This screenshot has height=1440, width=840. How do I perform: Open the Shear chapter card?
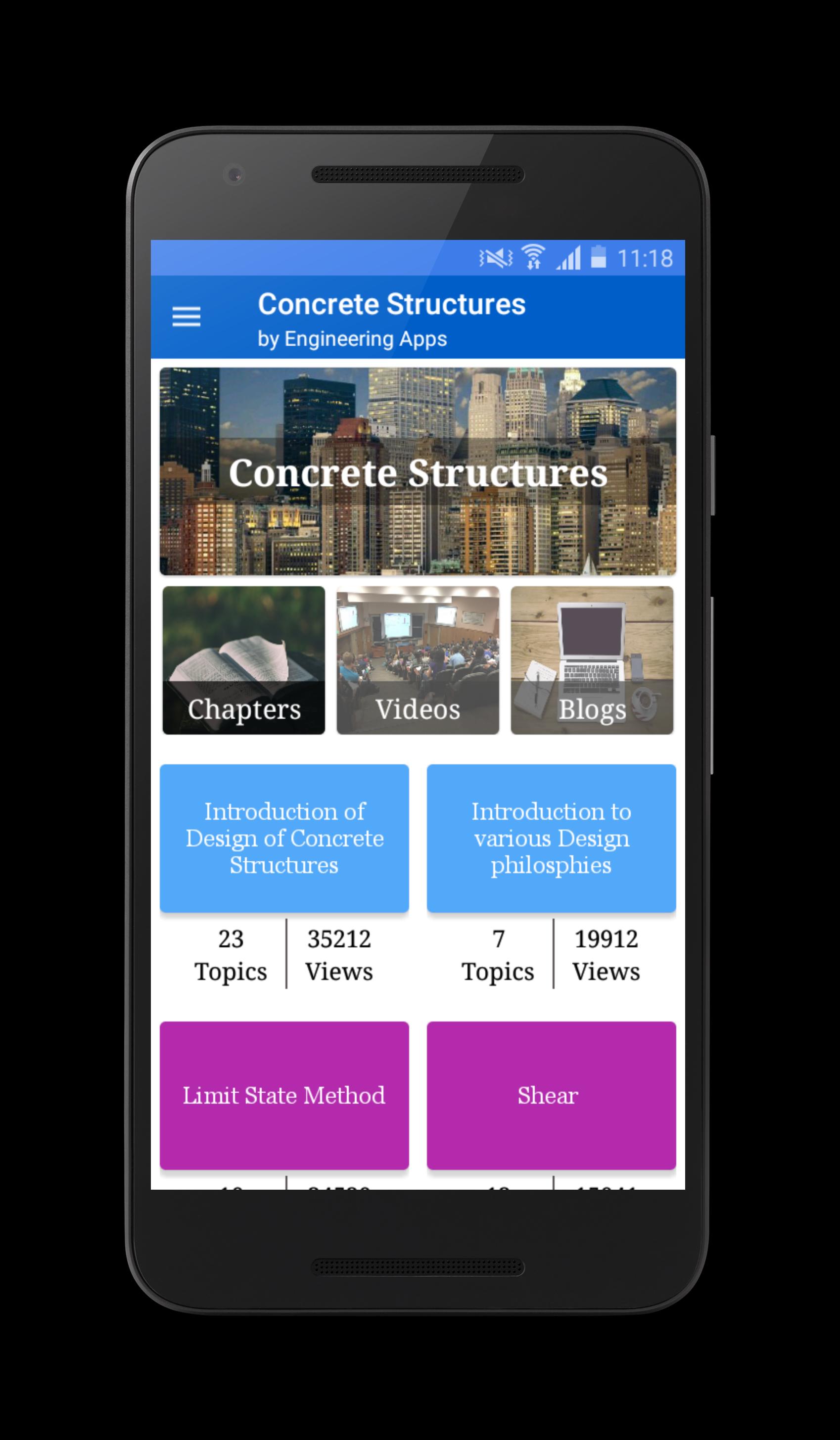[x=551, y=1095]
